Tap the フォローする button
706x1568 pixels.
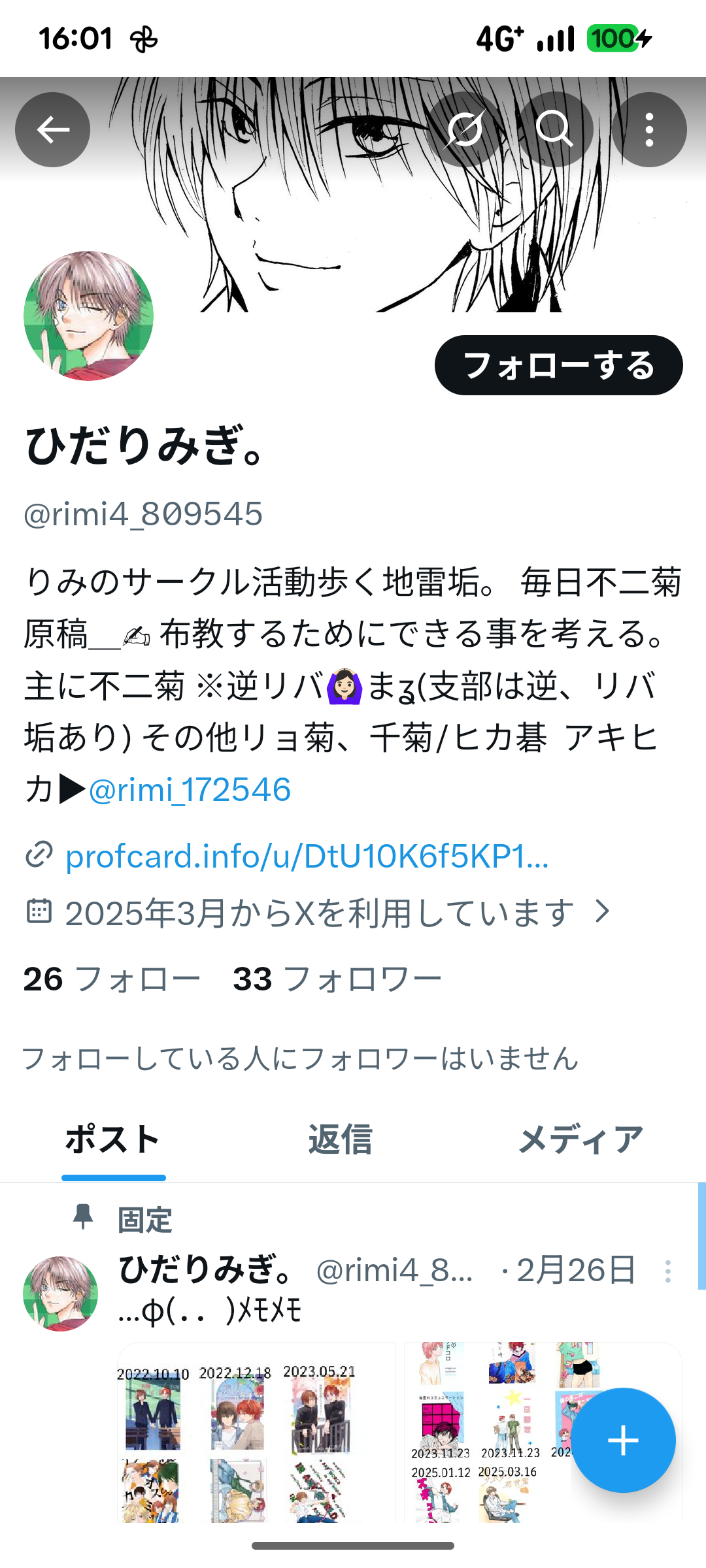click(x=558, y=365)
